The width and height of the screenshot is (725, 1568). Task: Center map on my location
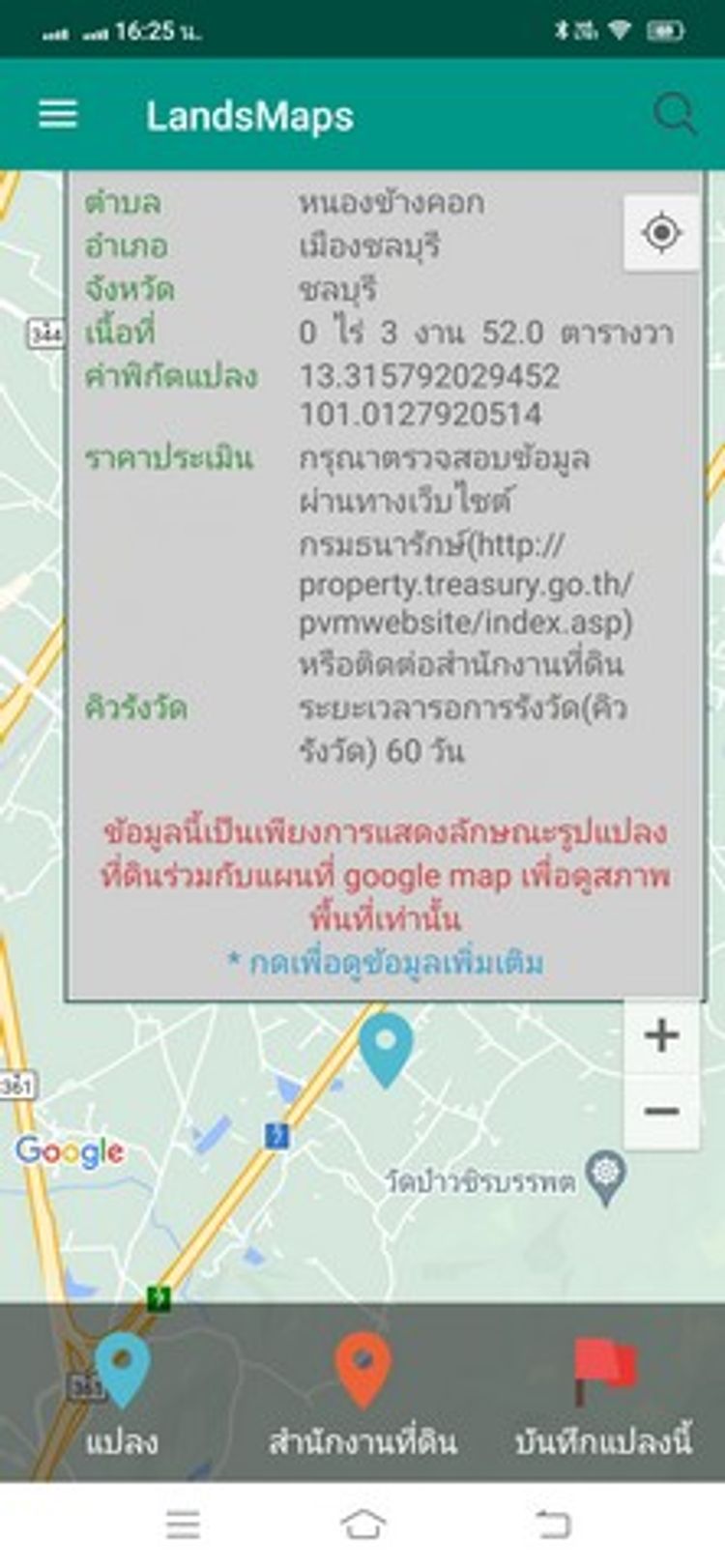coord(662,233)
